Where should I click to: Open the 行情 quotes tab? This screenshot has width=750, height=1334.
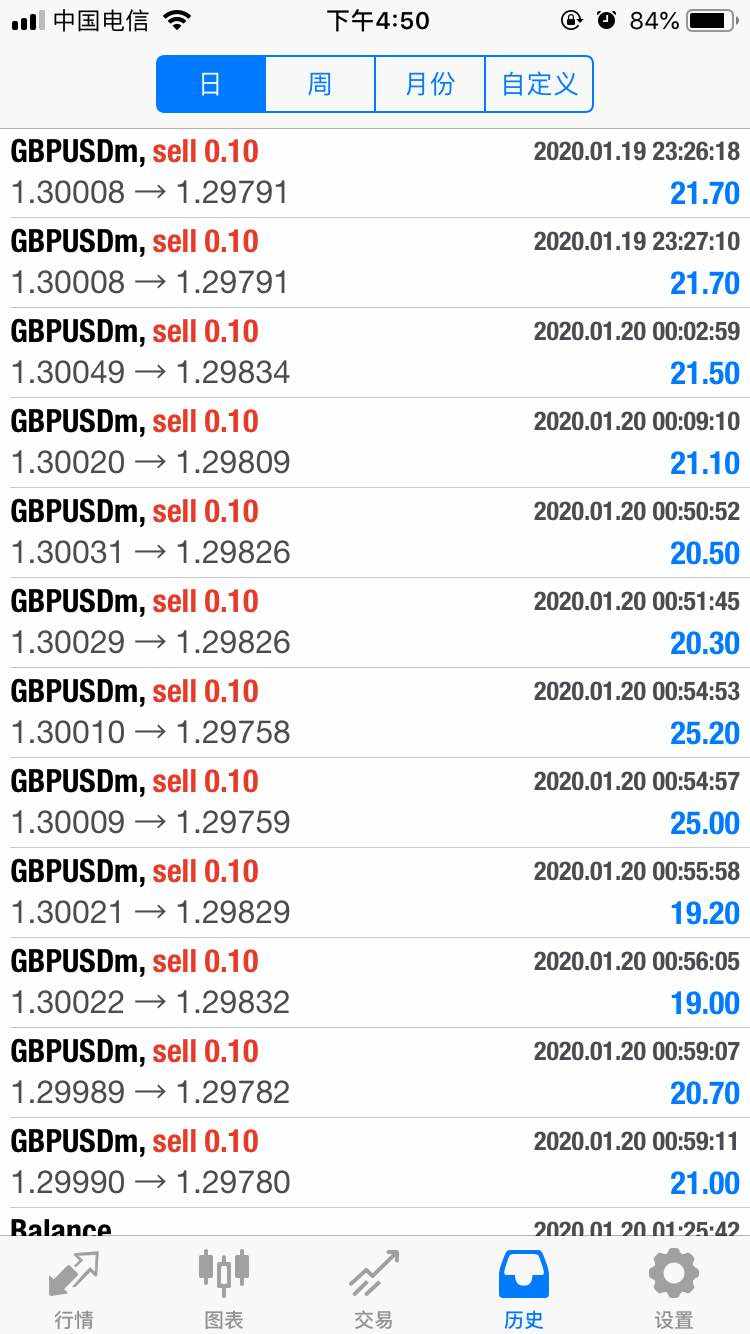[74, 1289]
